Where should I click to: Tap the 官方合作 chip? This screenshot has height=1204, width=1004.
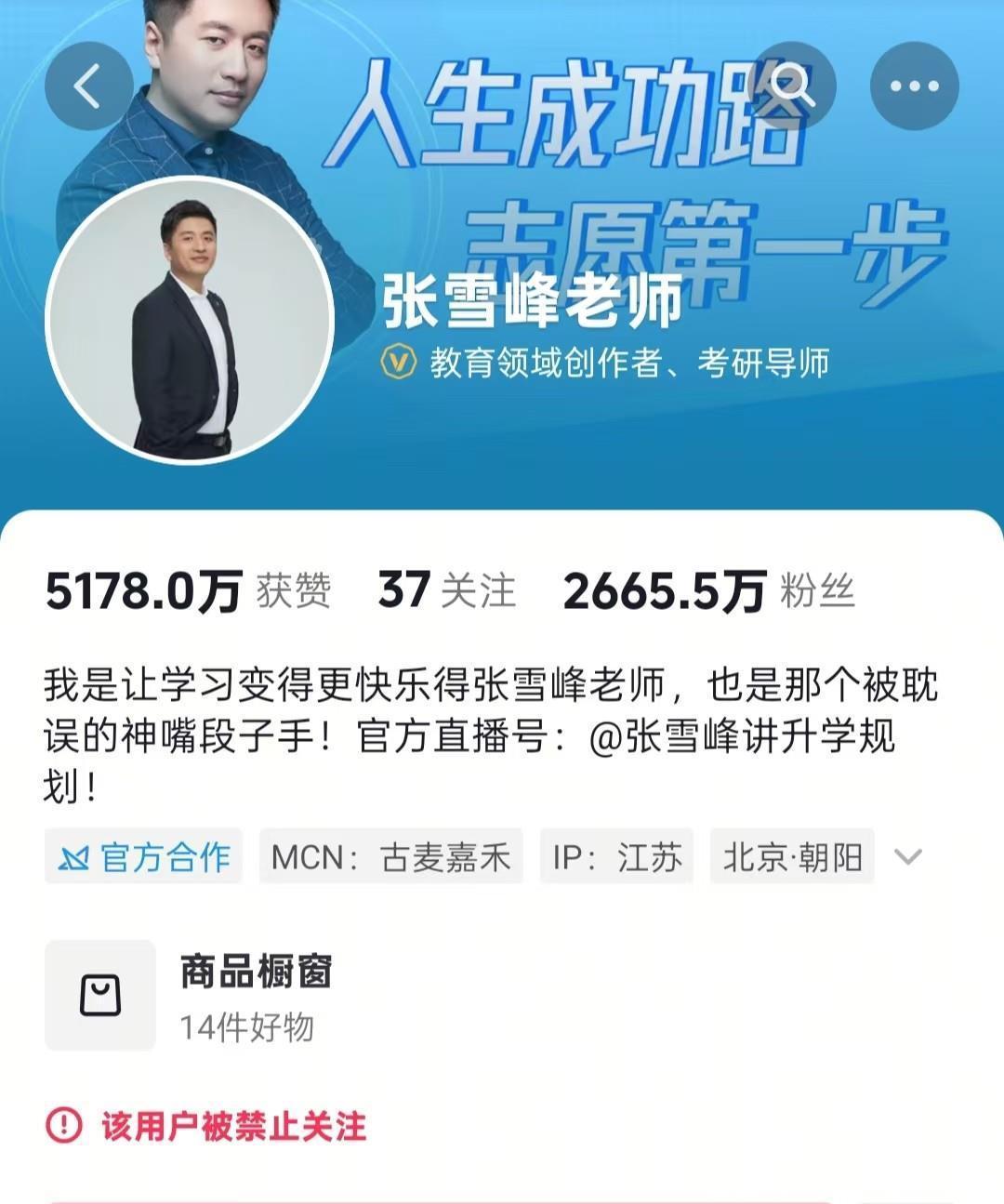pos(144,856)
